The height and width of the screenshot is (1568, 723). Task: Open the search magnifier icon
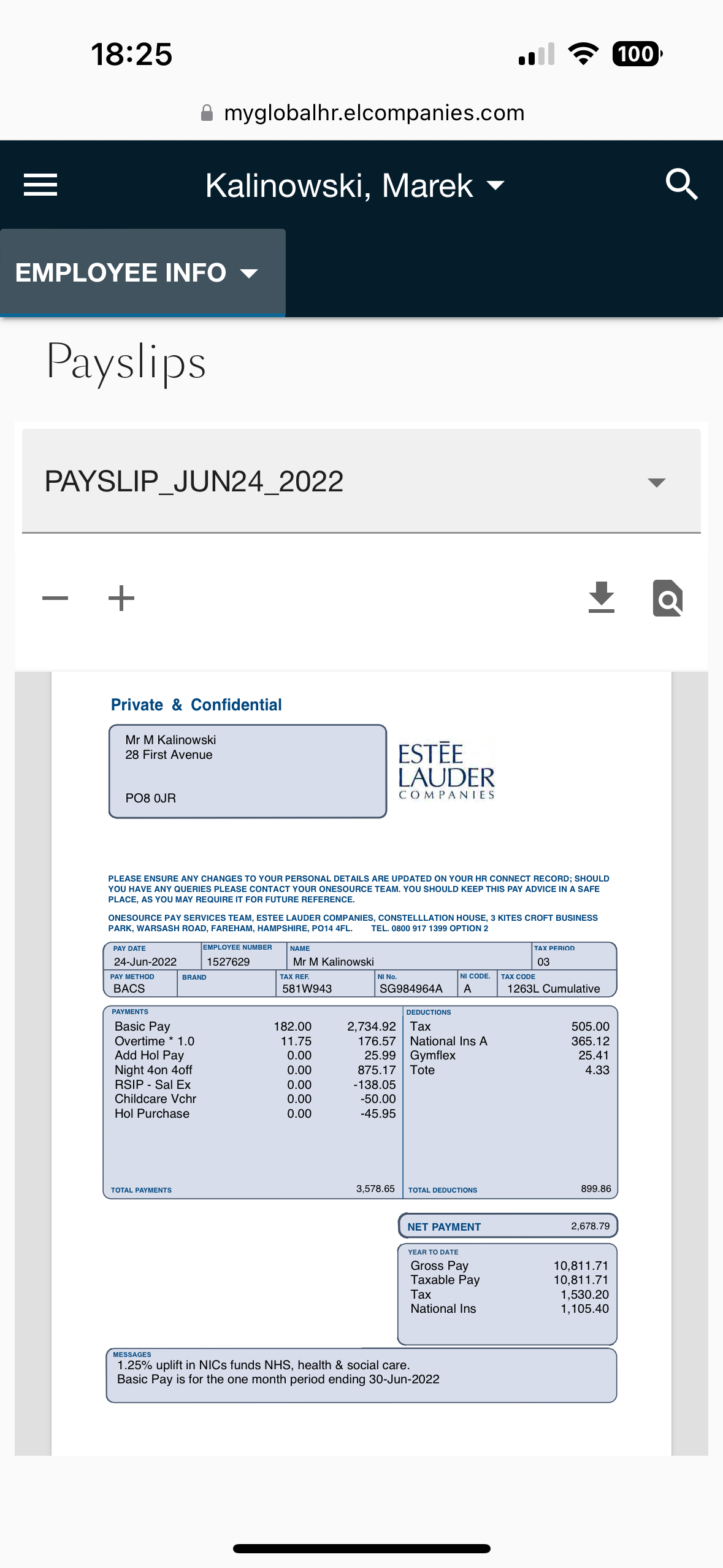pyautogui.click(x=681, y=184)
